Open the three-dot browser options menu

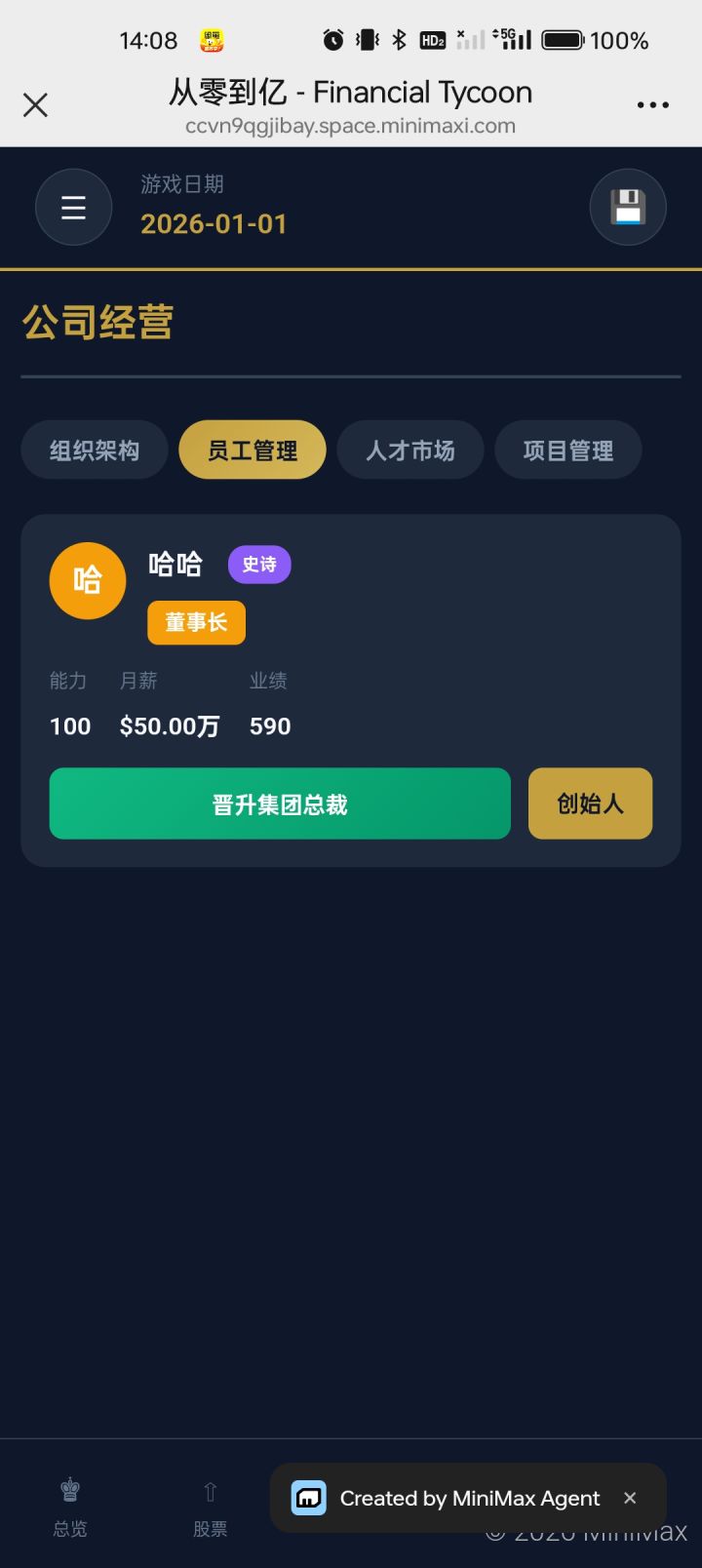coord(651,104)
